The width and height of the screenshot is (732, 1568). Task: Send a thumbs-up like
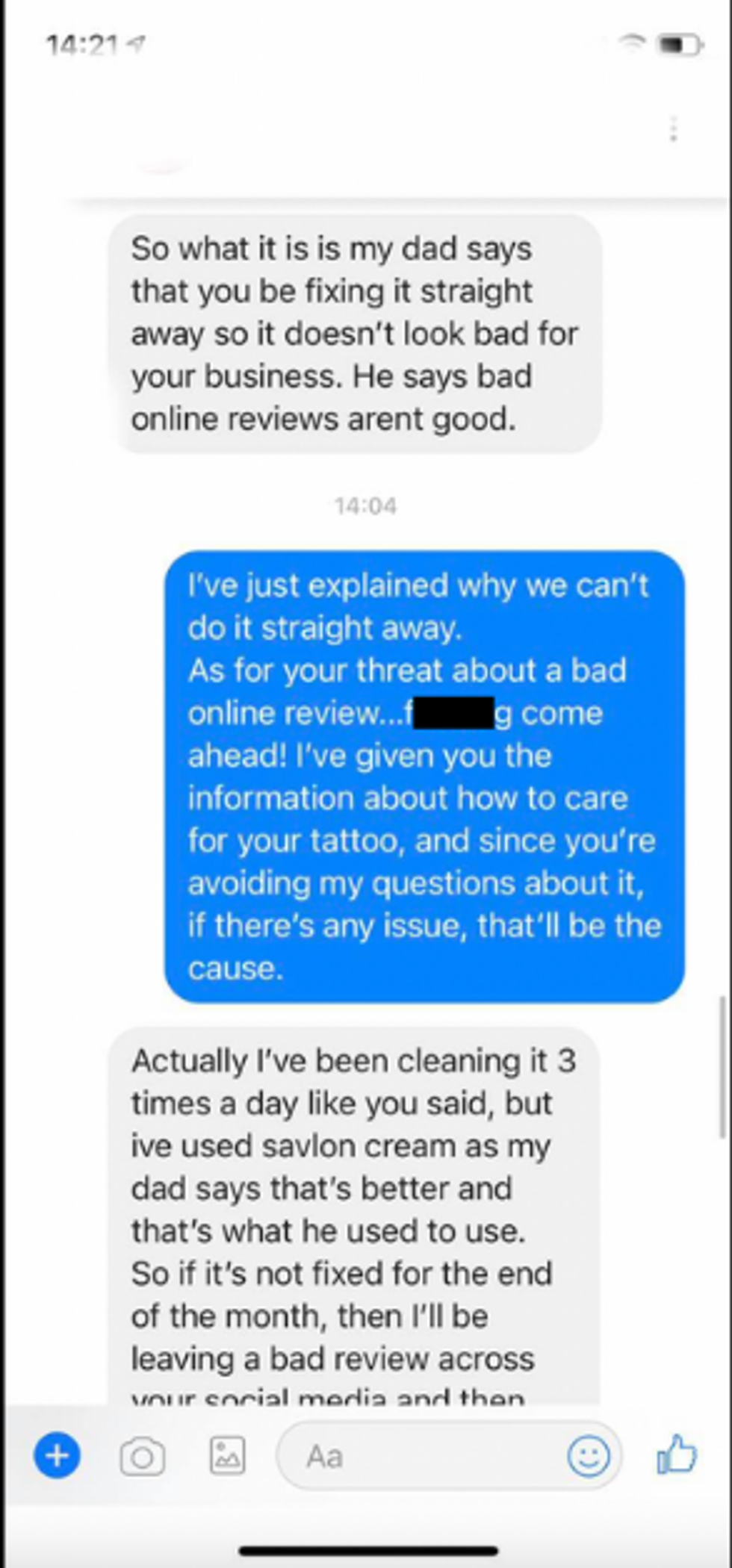click(x=677, y=1454)
